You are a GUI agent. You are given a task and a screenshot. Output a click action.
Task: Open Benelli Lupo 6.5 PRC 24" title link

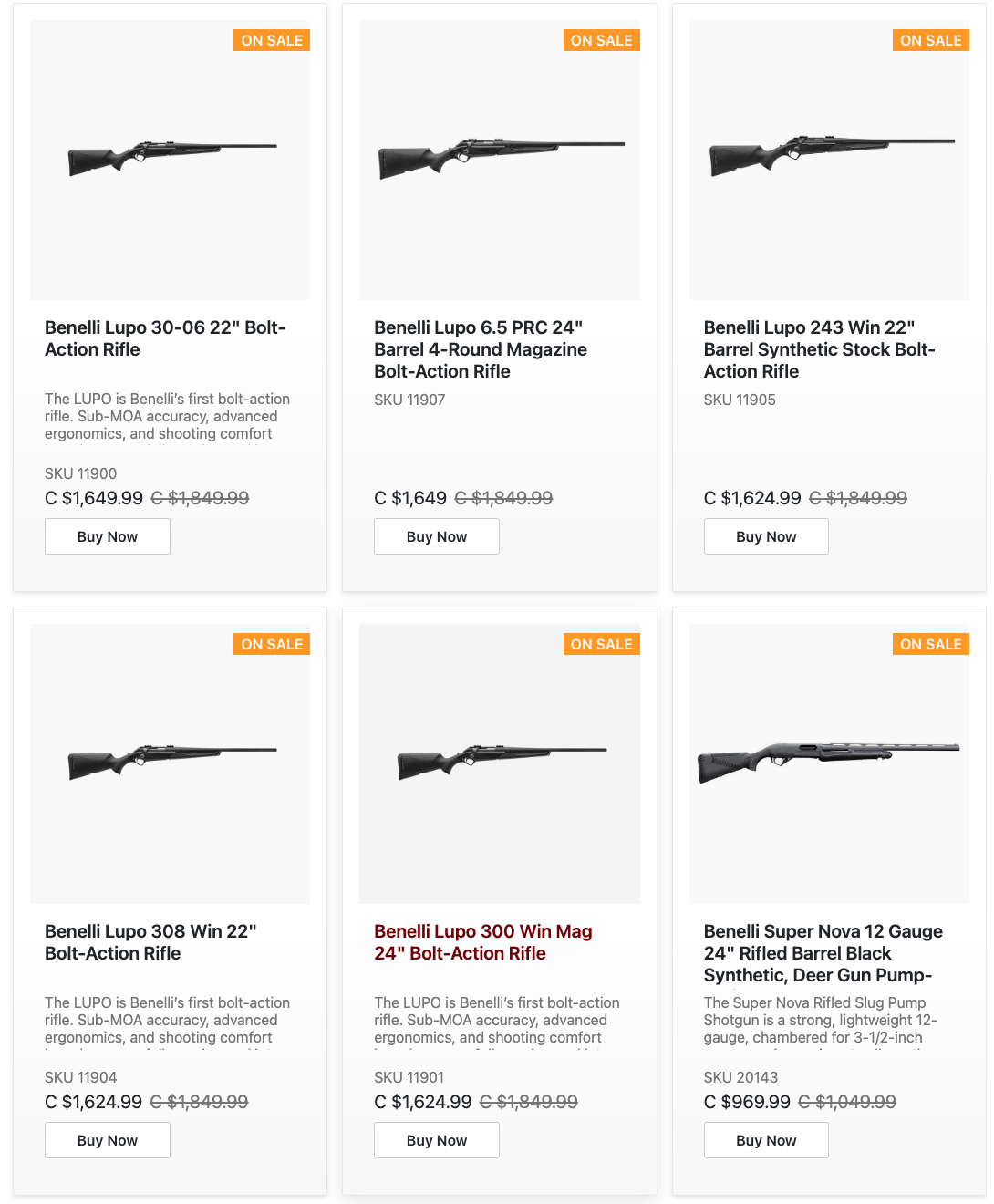pos(480,349)
